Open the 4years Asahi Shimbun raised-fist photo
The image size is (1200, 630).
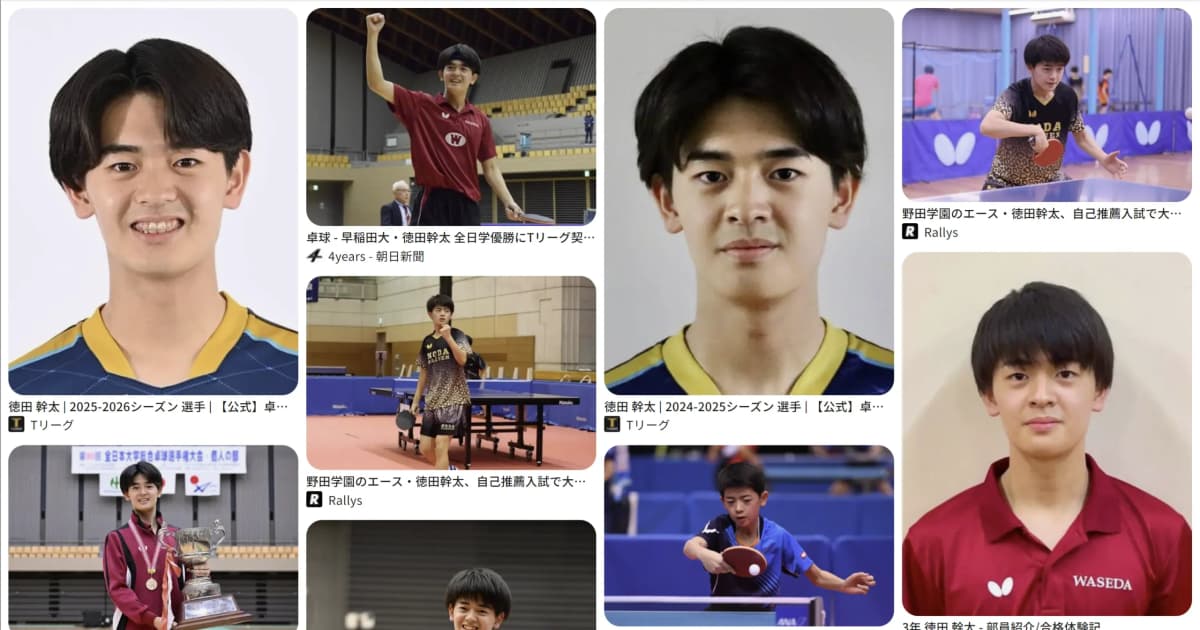tap(450, 116)
